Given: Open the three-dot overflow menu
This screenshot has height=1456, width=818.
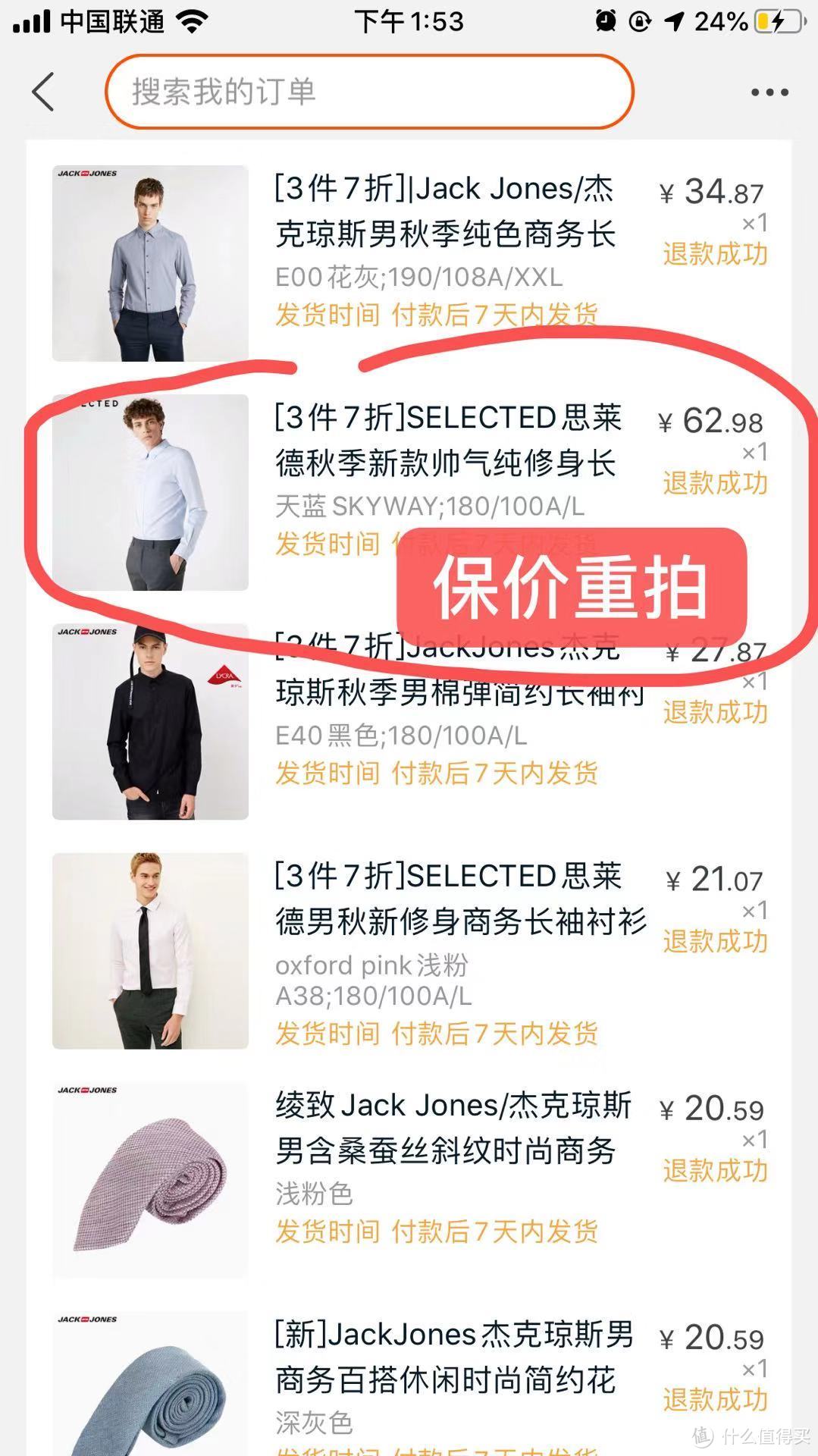Looking at the screenshot, I should [x=769, y=93].
